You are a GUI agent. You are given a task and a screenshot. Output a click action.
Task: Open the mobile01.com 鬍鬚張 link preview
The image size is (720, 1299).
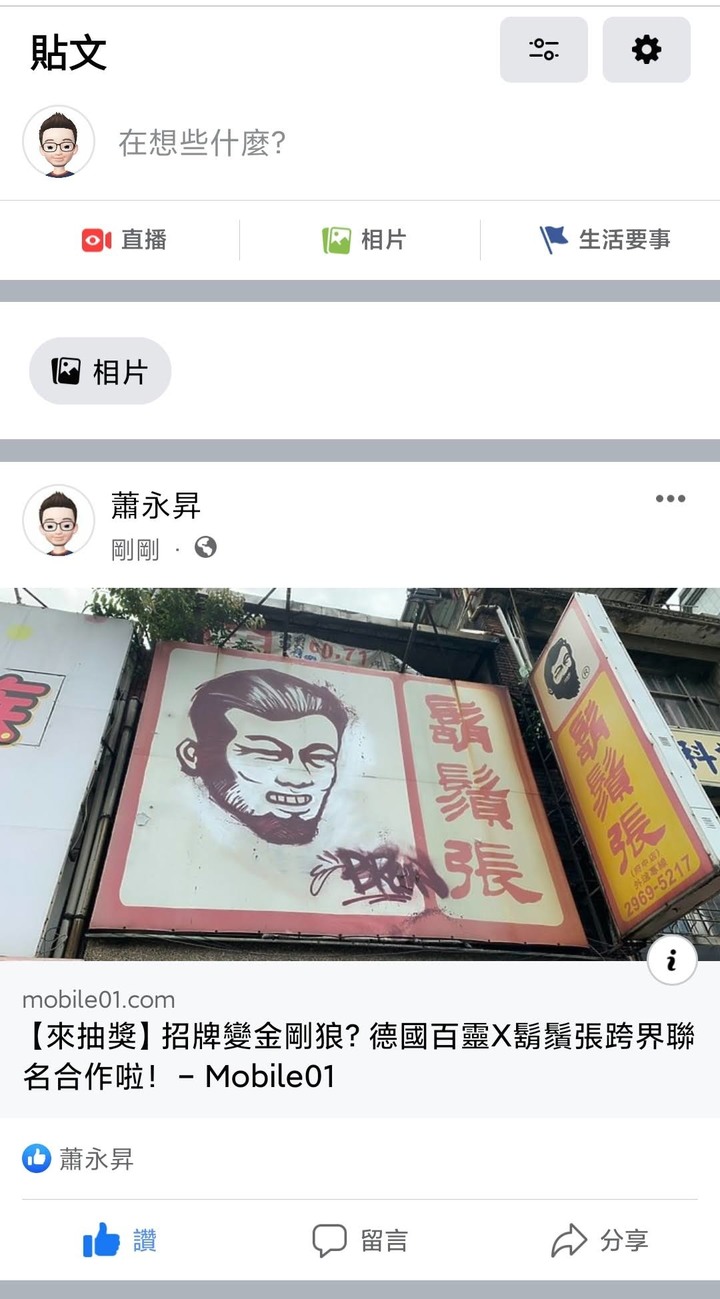(359, 1040)
